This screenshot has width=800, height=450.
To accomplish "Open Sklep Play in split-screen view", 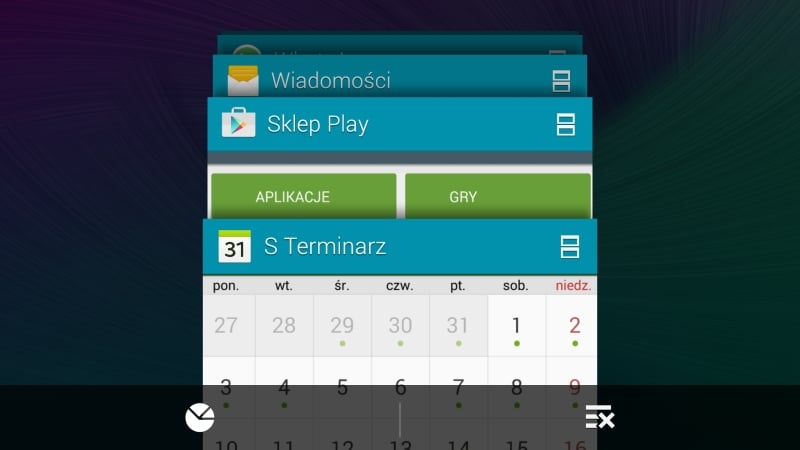I will tap(565, 125).
